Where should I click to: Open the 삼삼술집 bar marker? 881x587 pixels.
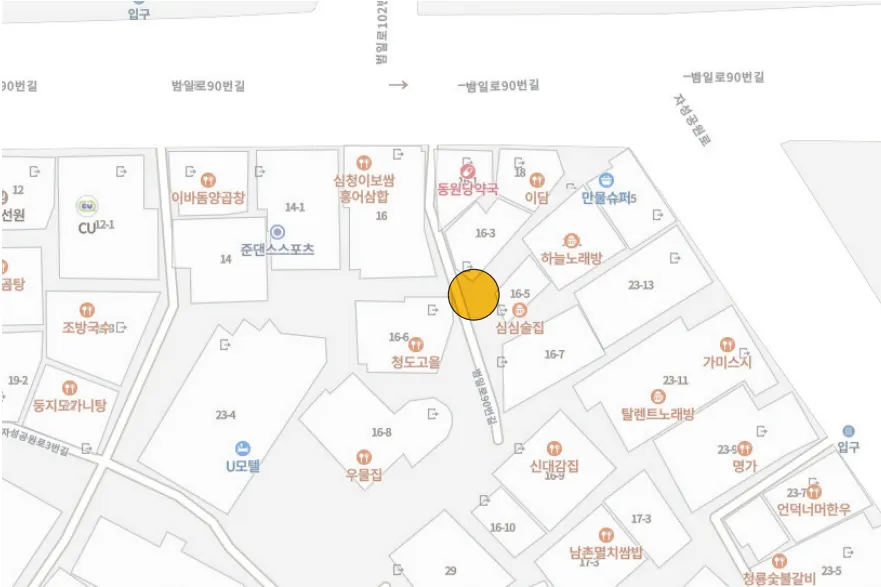click(519, 310)
